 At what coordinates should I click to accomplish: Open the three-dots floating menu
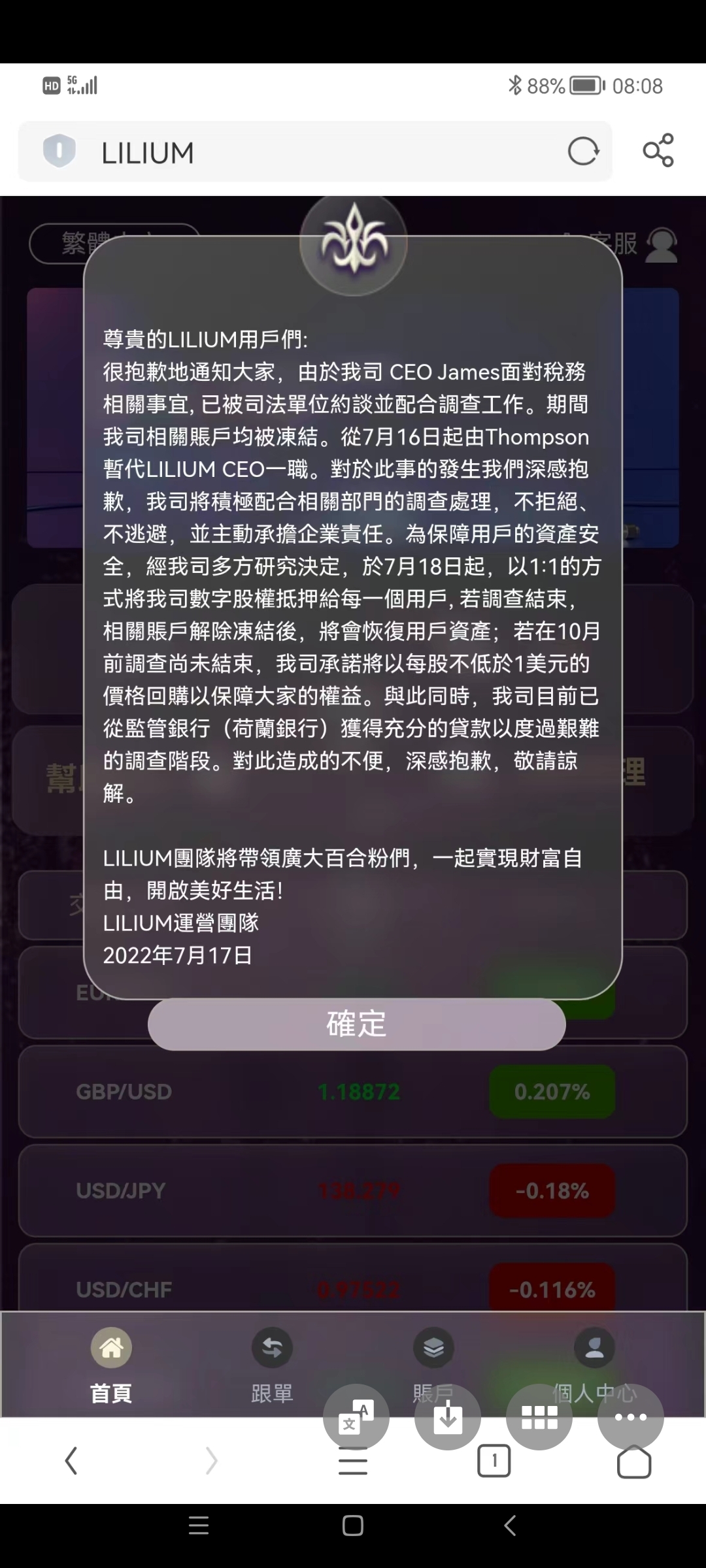tap(631, 1417)
